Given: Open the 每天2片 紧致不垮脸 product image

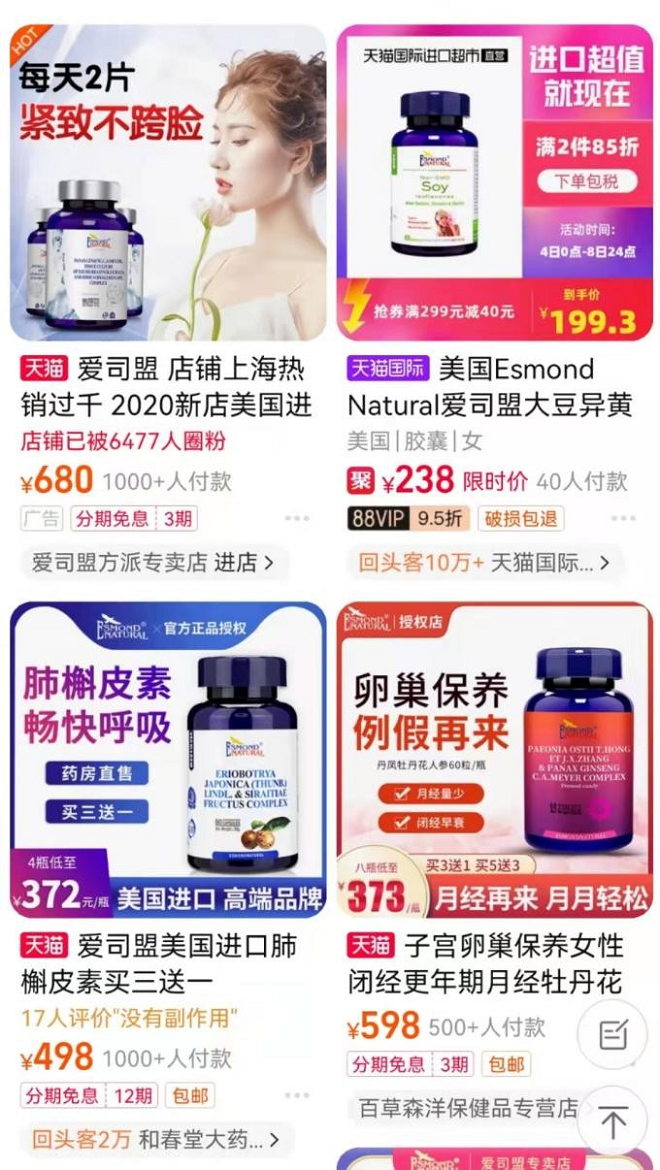Looking at the screenshot, I should tap(168, 183).
